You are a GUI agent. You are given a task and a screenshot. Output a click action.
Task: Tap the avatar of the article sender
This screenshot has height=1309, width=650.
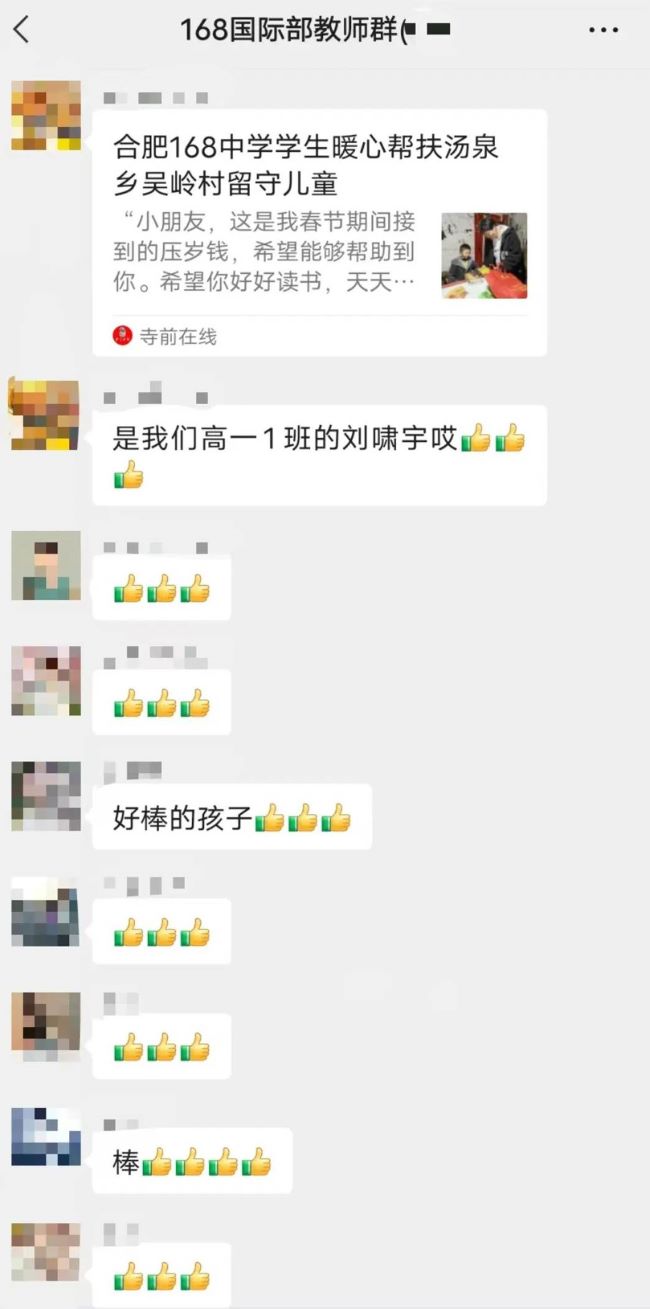click(46, 116)
